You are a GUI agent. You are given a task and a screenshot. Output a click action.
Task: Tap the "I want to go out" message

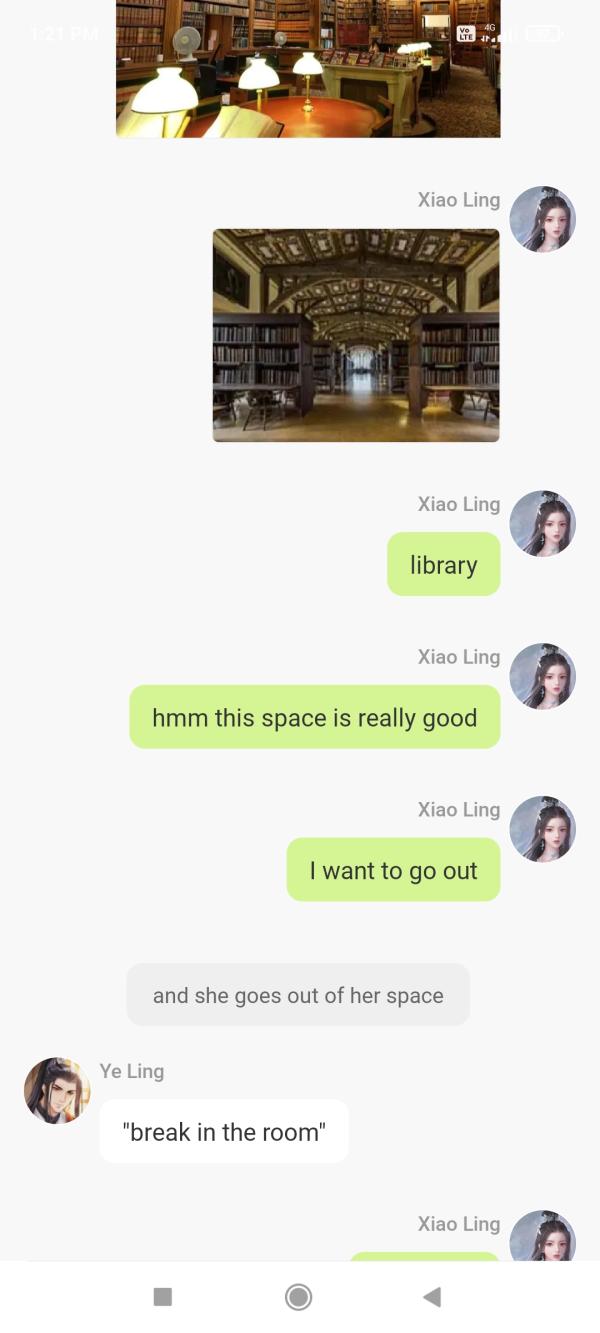click(393, 870)
